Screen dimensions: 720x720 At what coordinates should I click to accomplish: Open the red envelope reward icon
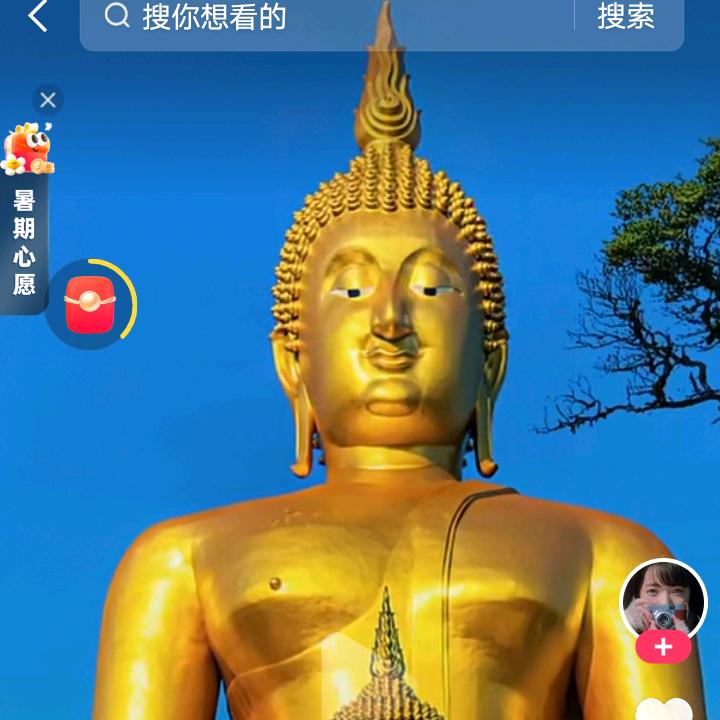90,305
